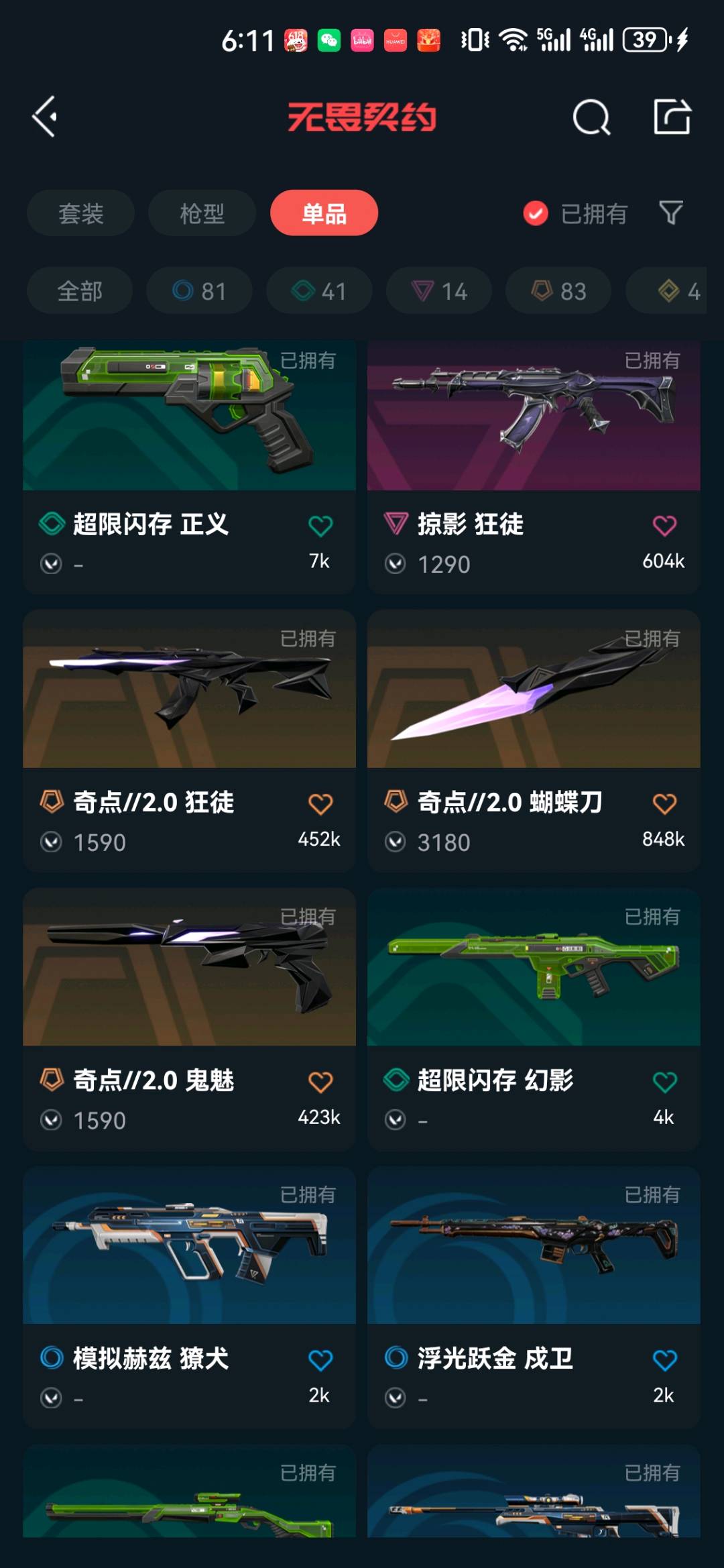Select the 全部 rarity chip
Image resolution: width=724 pixels, height=1568 pixels.
click(80, 291)
